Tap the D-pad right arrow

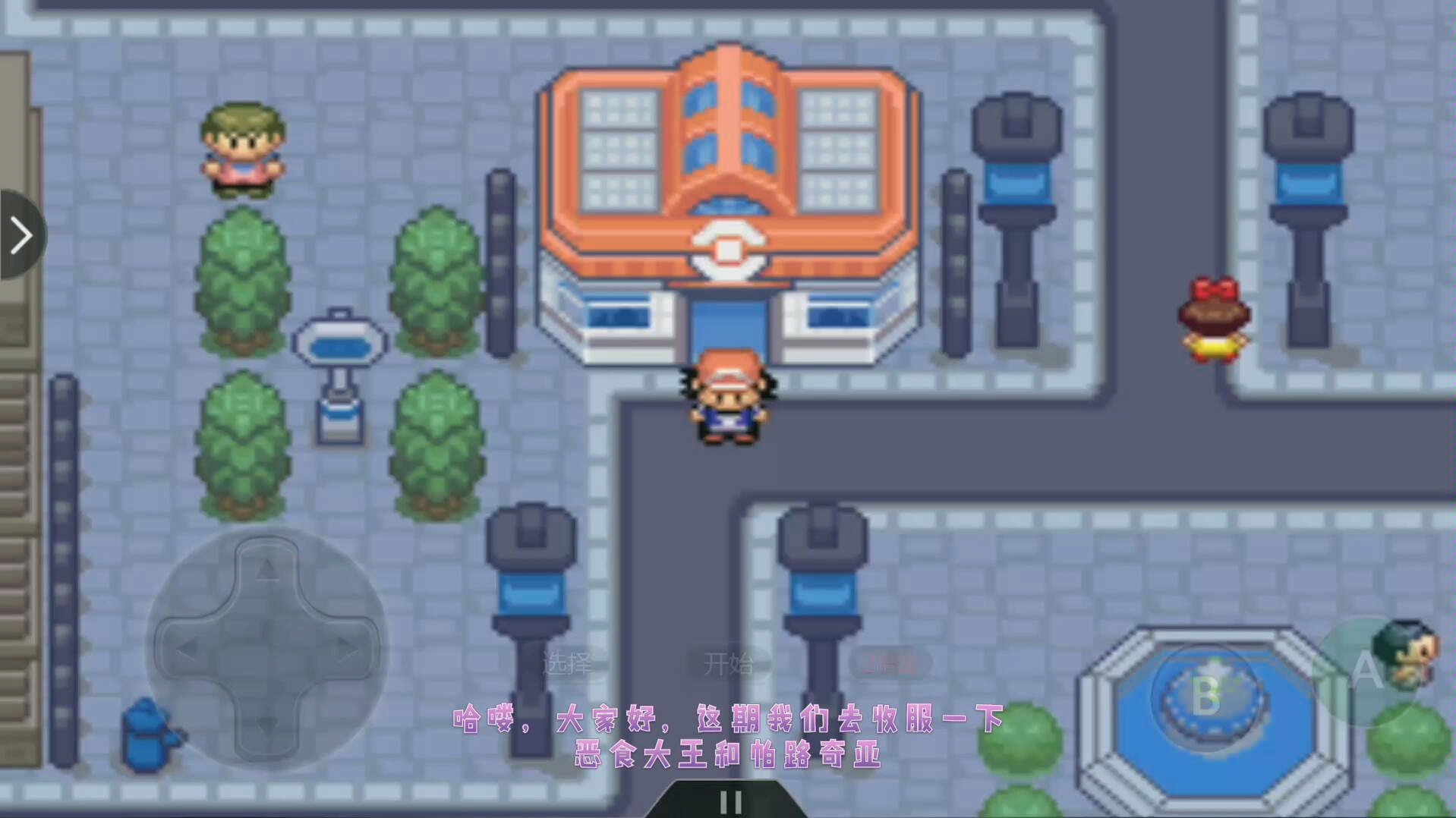(x=346, y=650)
